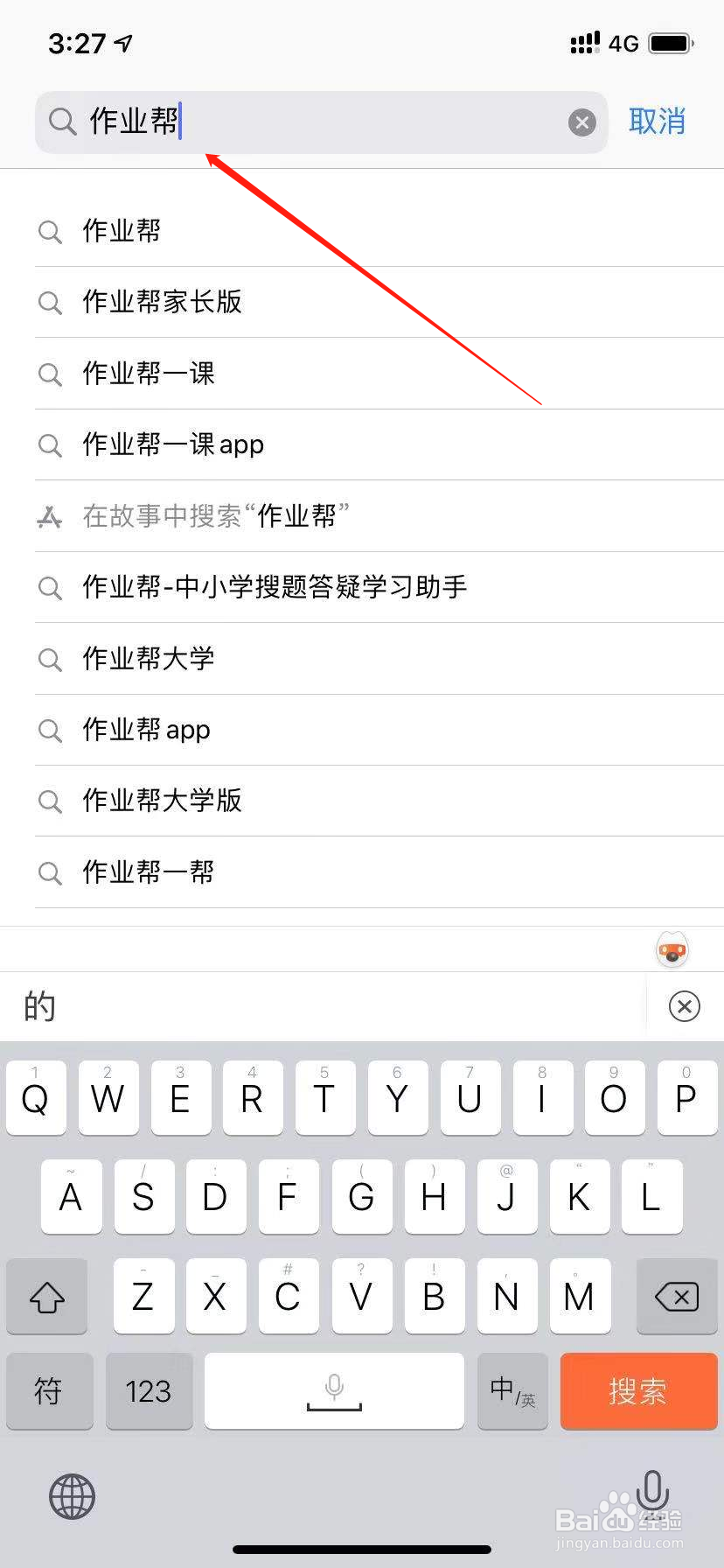Image resolution: width=724 pixels, height=1568 pixels.
Task: Switch to number keys with 123
Action: click(x=149, y=1391)
